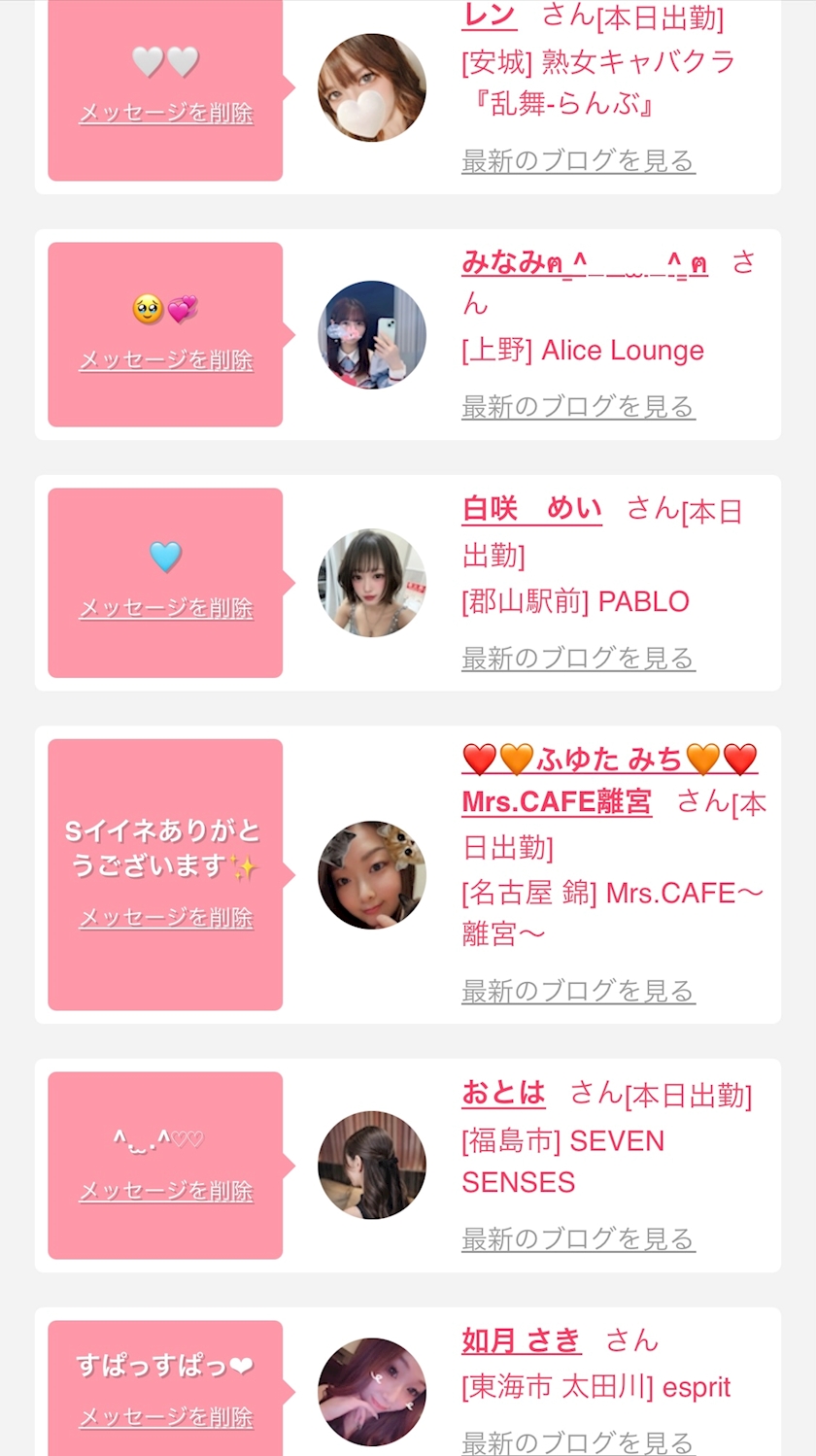Open レン's profile name link
The width and height of the screenshot is (816, 1456).
(x=489, y=16)
